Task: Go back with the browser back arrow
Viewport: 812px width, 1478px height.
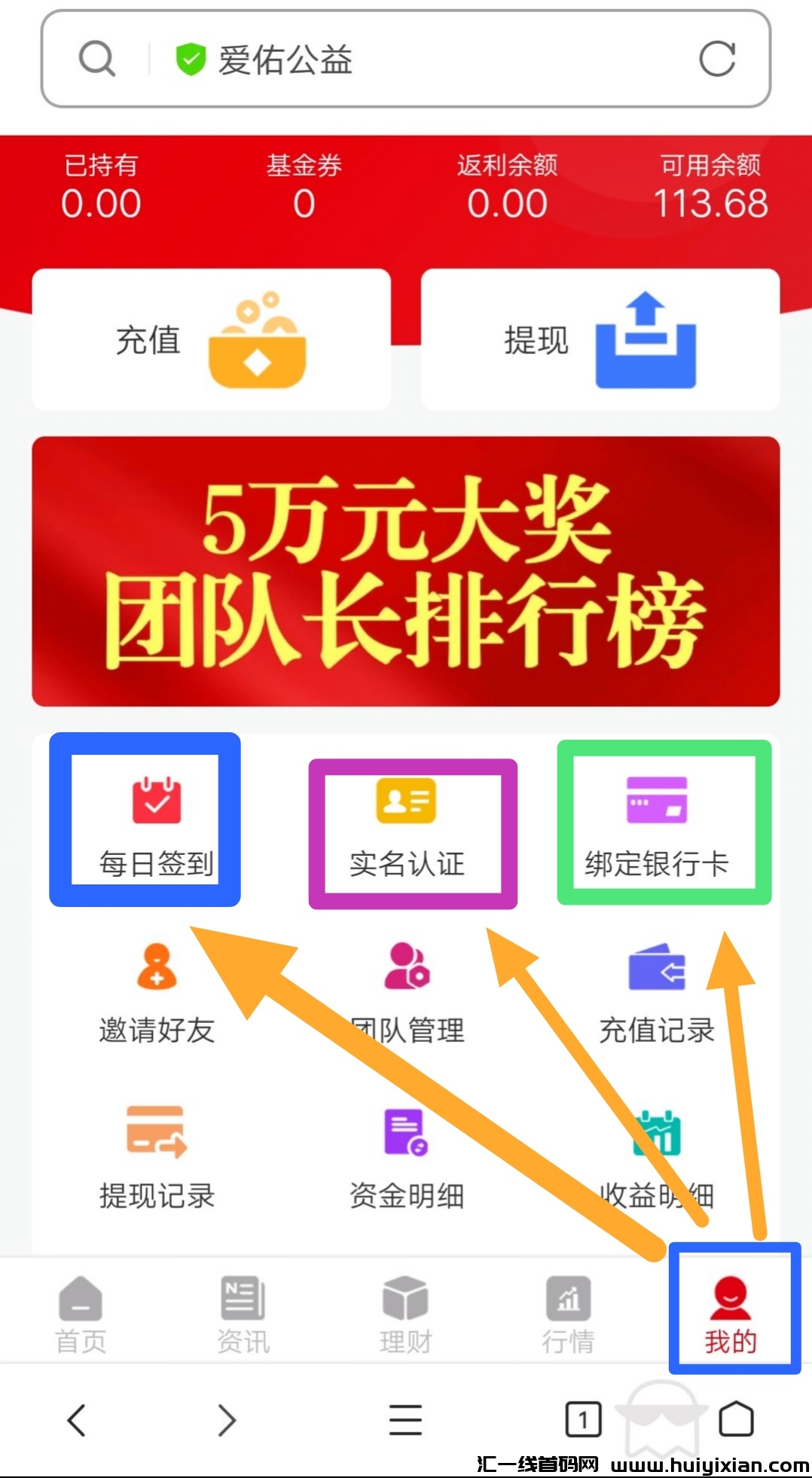Action: (x=77, y=1420)
